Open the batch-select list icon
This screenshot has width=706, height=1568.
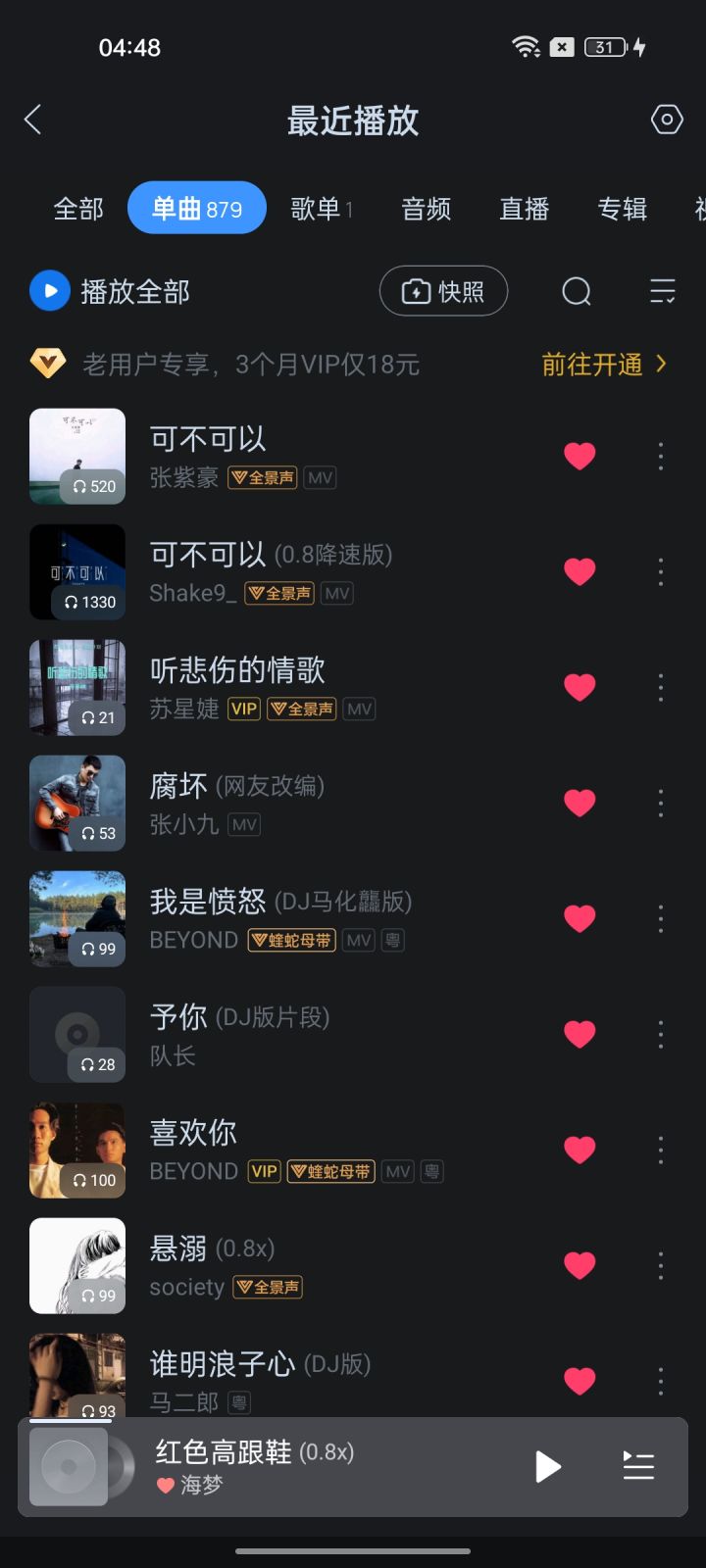663,291
